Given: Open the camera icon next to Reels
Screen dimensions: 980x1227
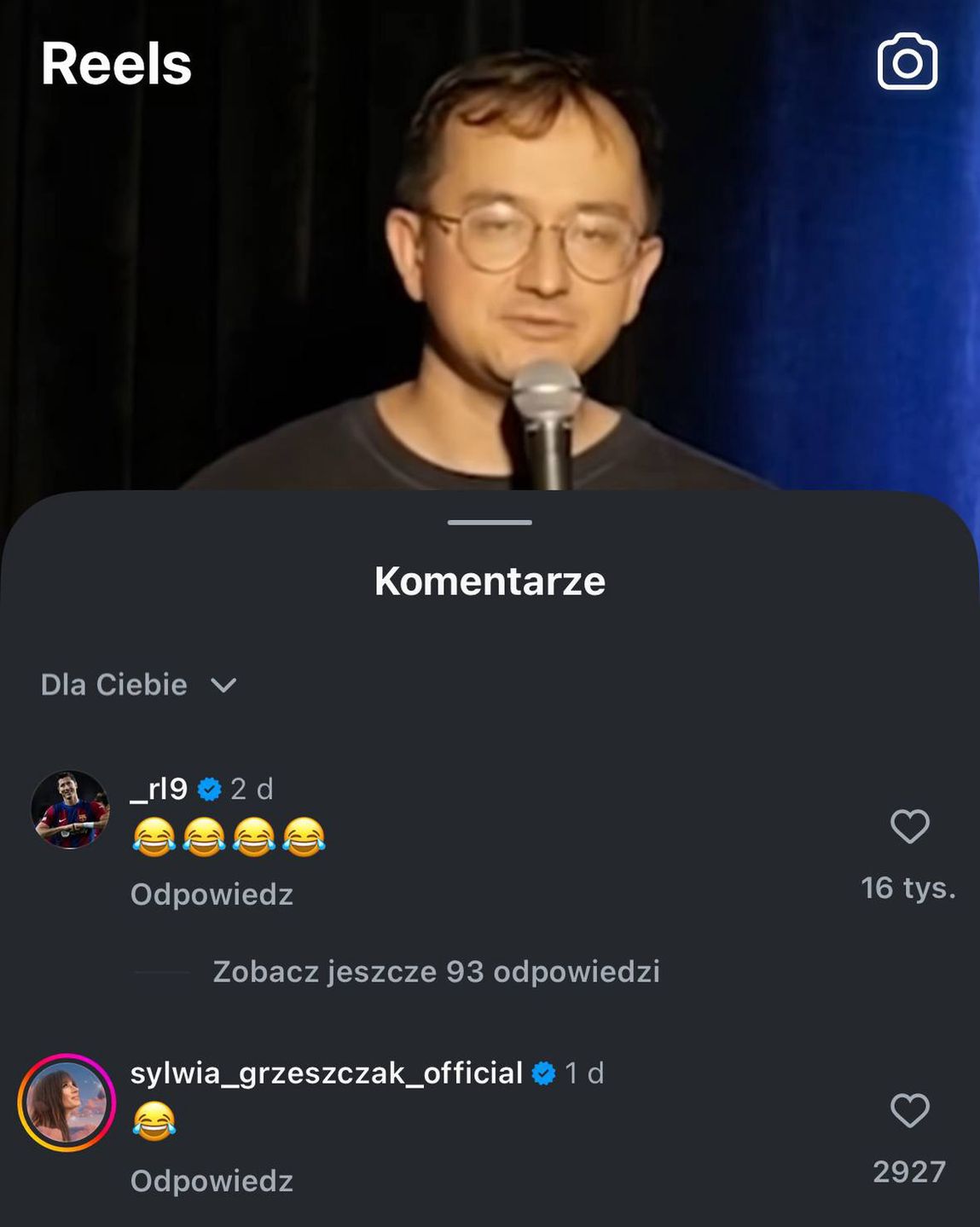Looking at the screenshot, I should coord(907,62).
